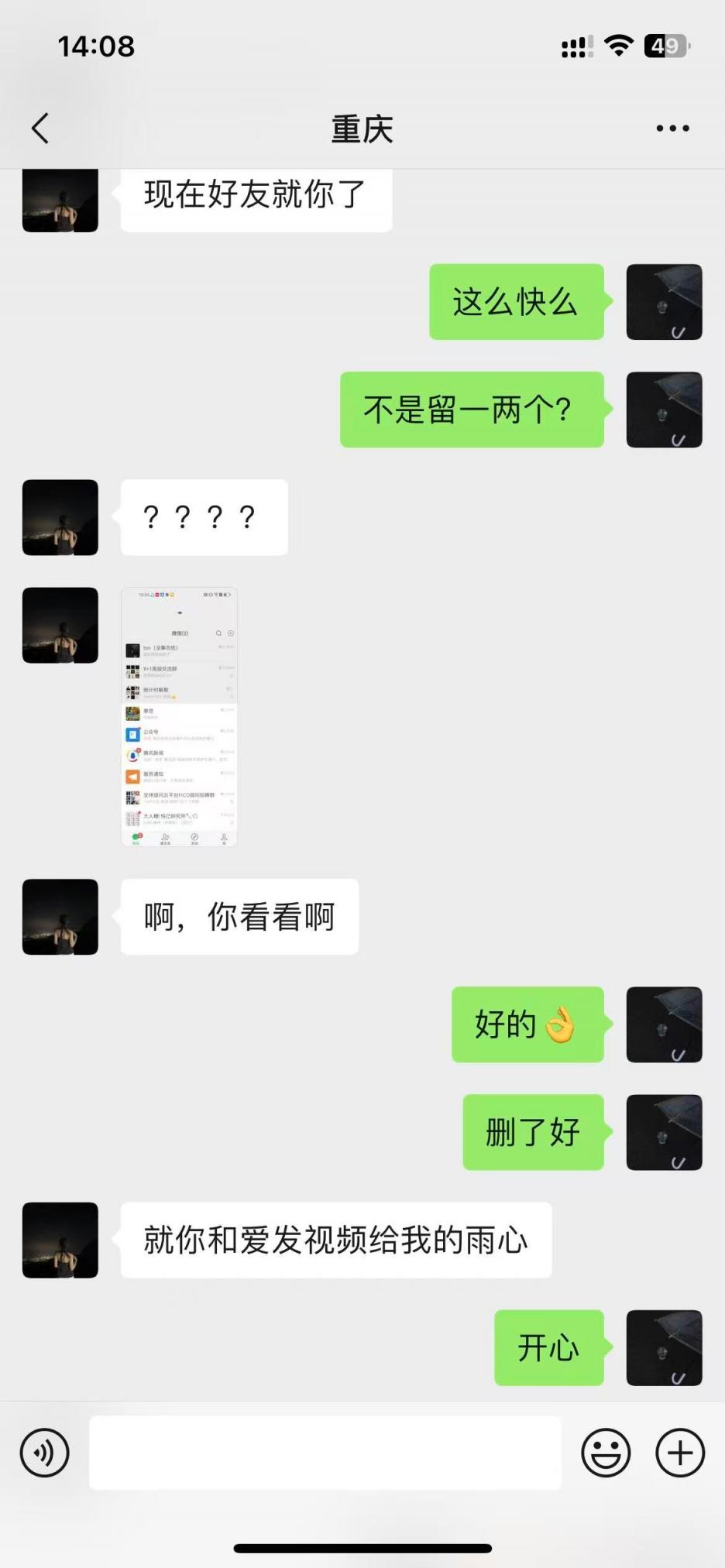The width and height of the screenshot is (725, 1568).
Task: Open the three-dot chat info menu
Action: [672, 129]
